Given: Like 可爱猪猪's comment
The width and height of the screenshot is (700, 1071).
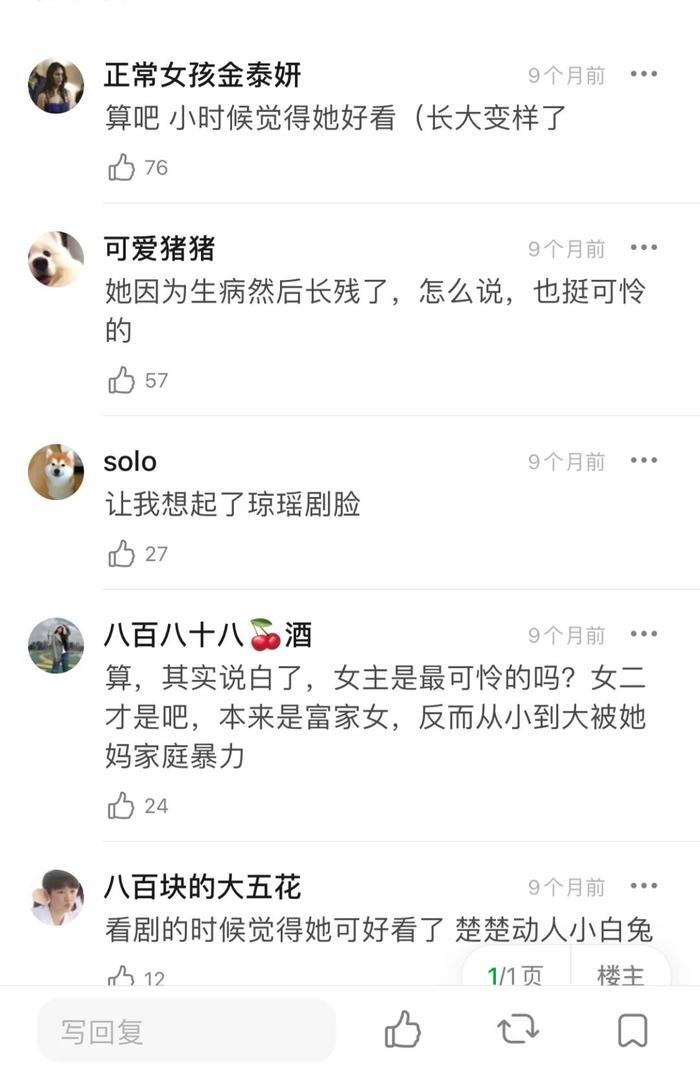Looking at the screenshot, I should coord(122,380).
